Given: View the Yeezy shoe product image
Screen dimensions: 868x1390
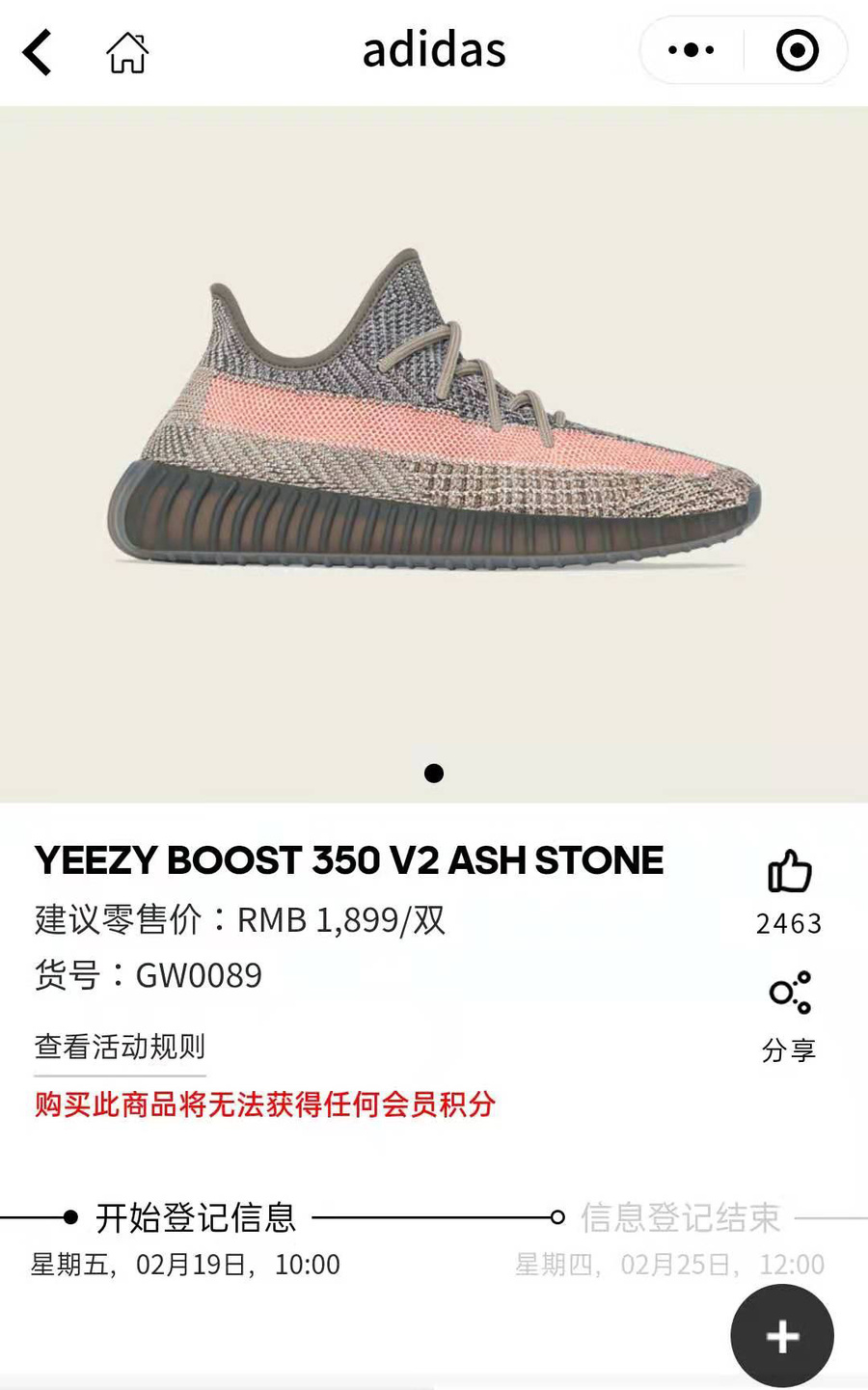Looking at the screenshot, I should [434, 415].
